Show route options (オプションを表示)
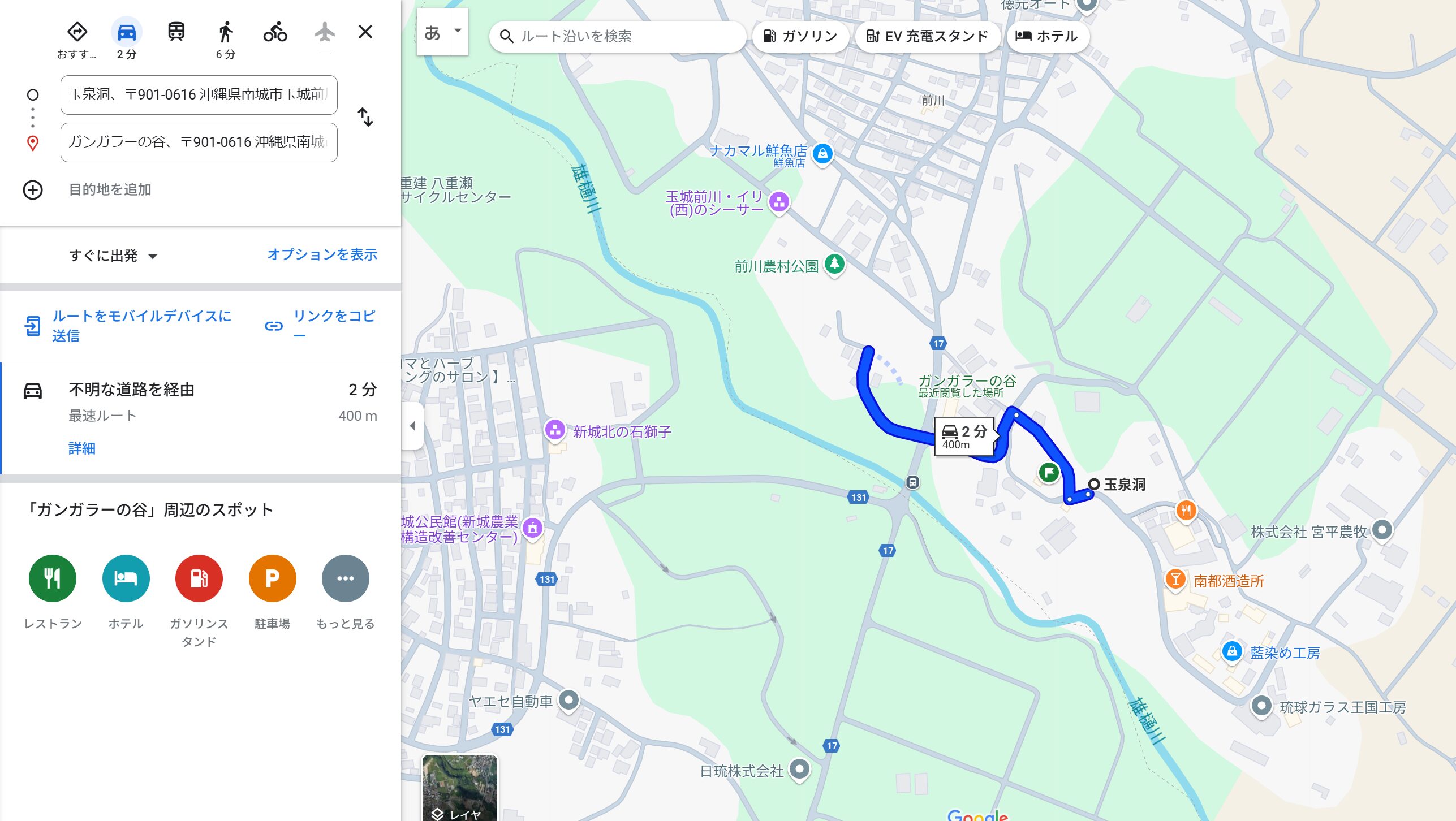Screen dimensions: 1456x821 [322, 254]
